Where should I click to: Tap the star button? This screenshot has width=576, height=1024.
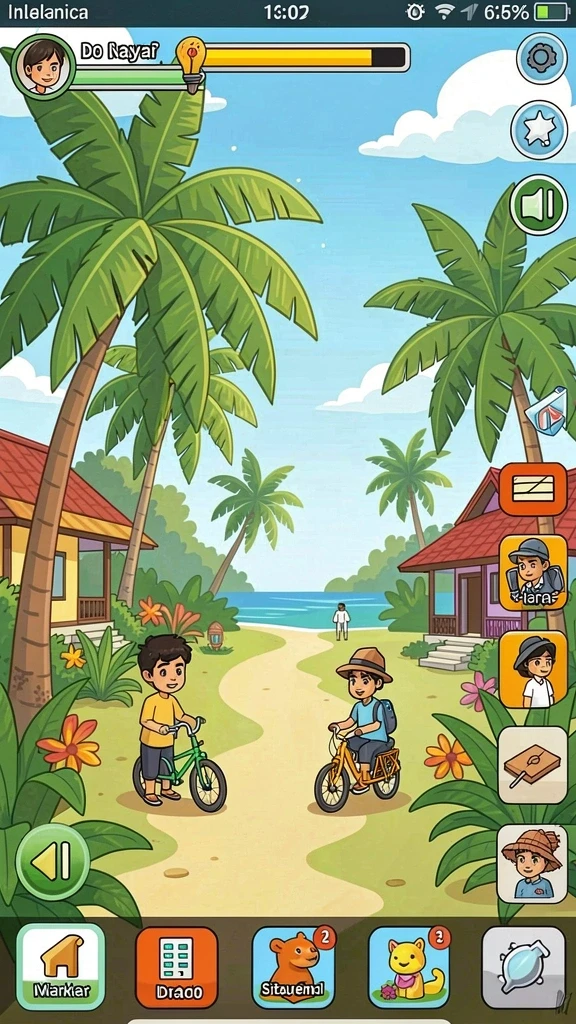coord(539,129)
